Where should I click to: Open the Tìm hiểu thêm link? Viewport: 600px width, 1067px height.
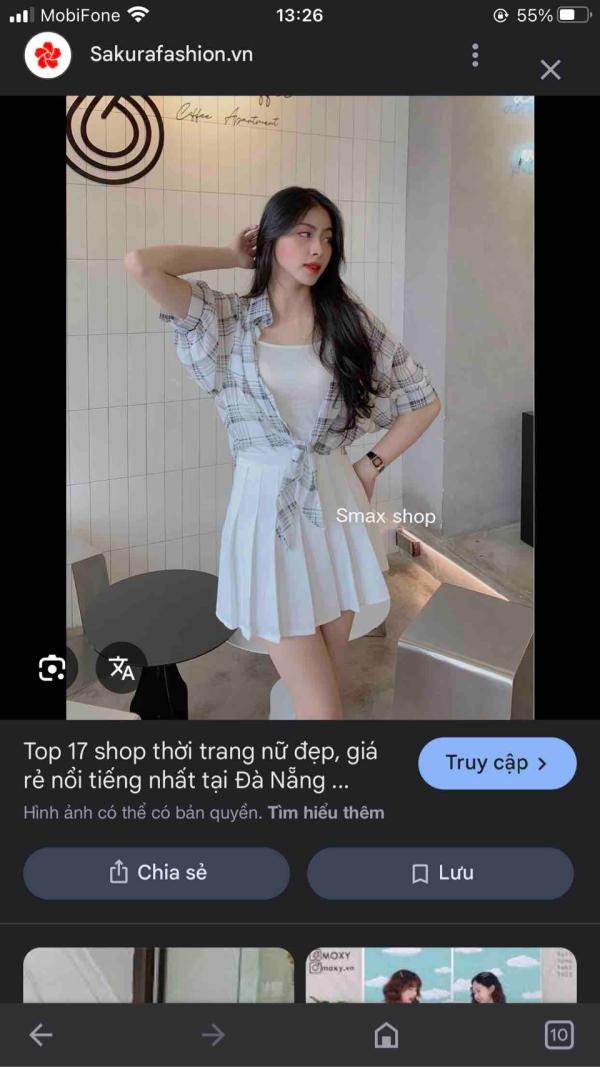[x=326, y=812]
